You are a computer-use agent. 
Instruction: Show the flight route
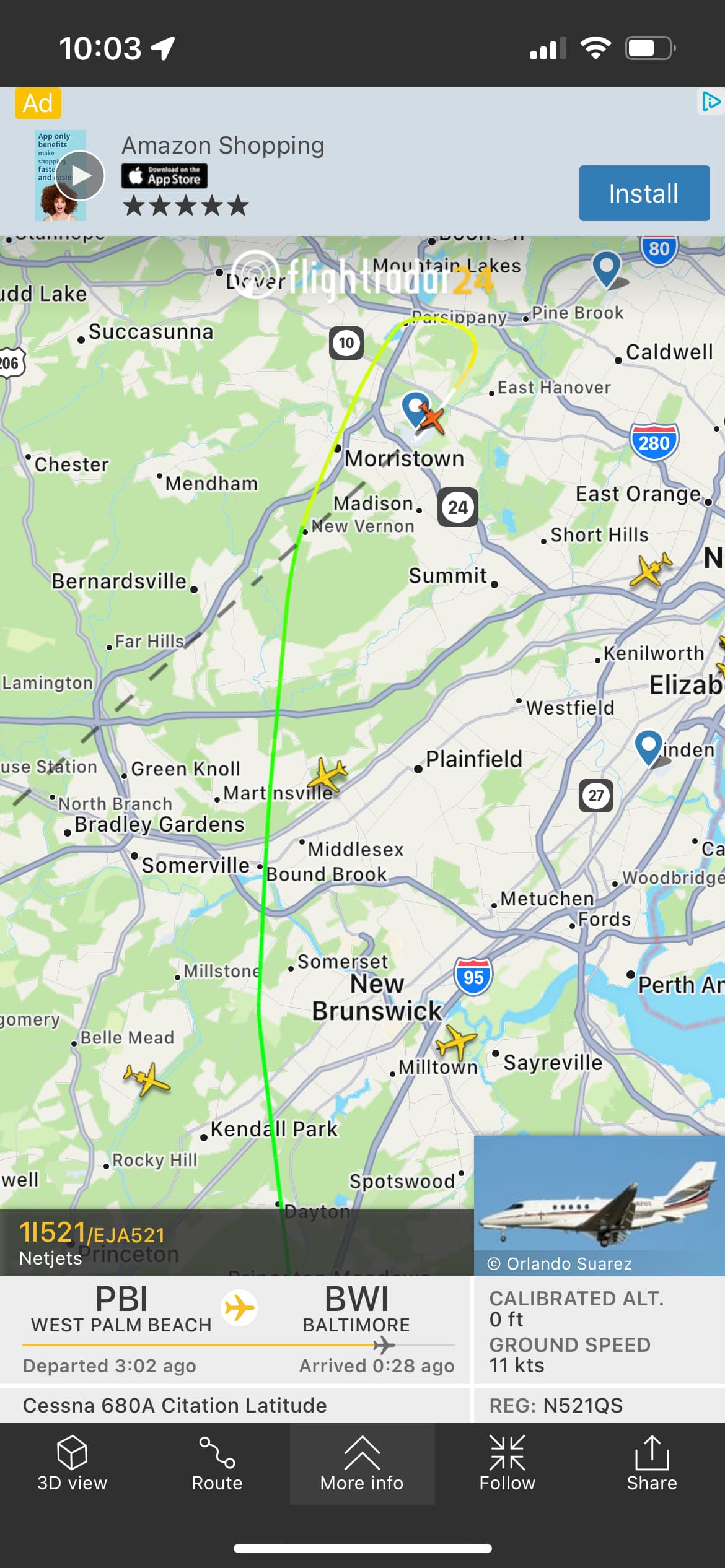(x=217, y=1464)
